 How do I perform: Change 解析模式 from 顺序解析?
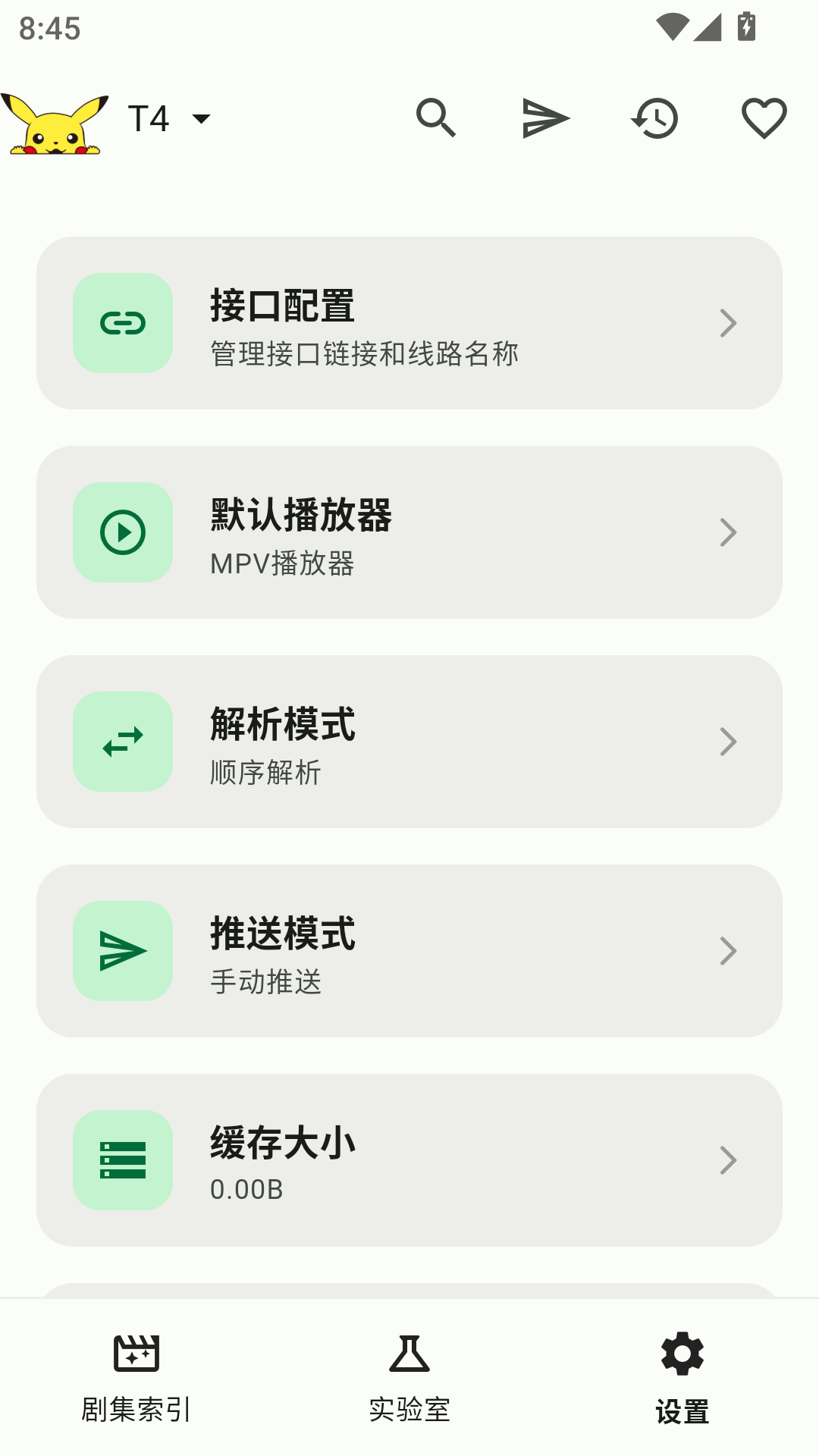pos(409,742)
